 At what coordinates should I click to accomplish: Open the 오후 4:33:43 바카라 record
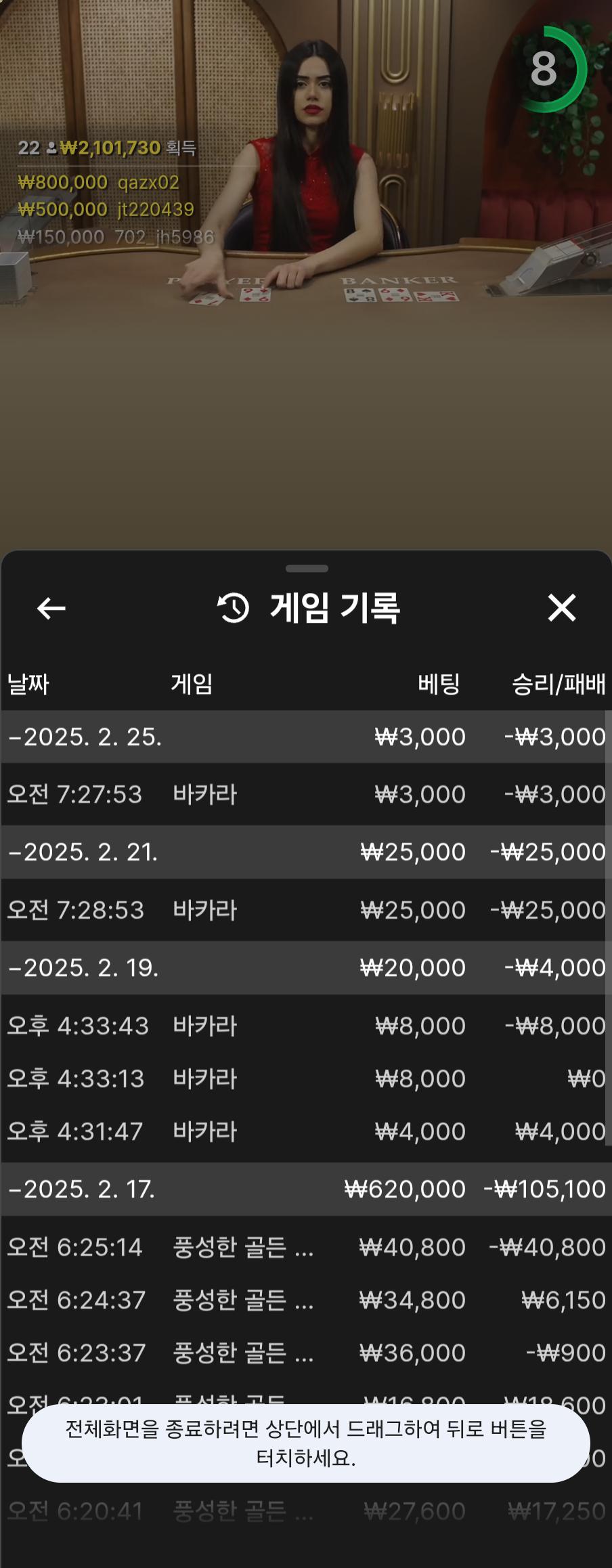tap(305, 1026)
